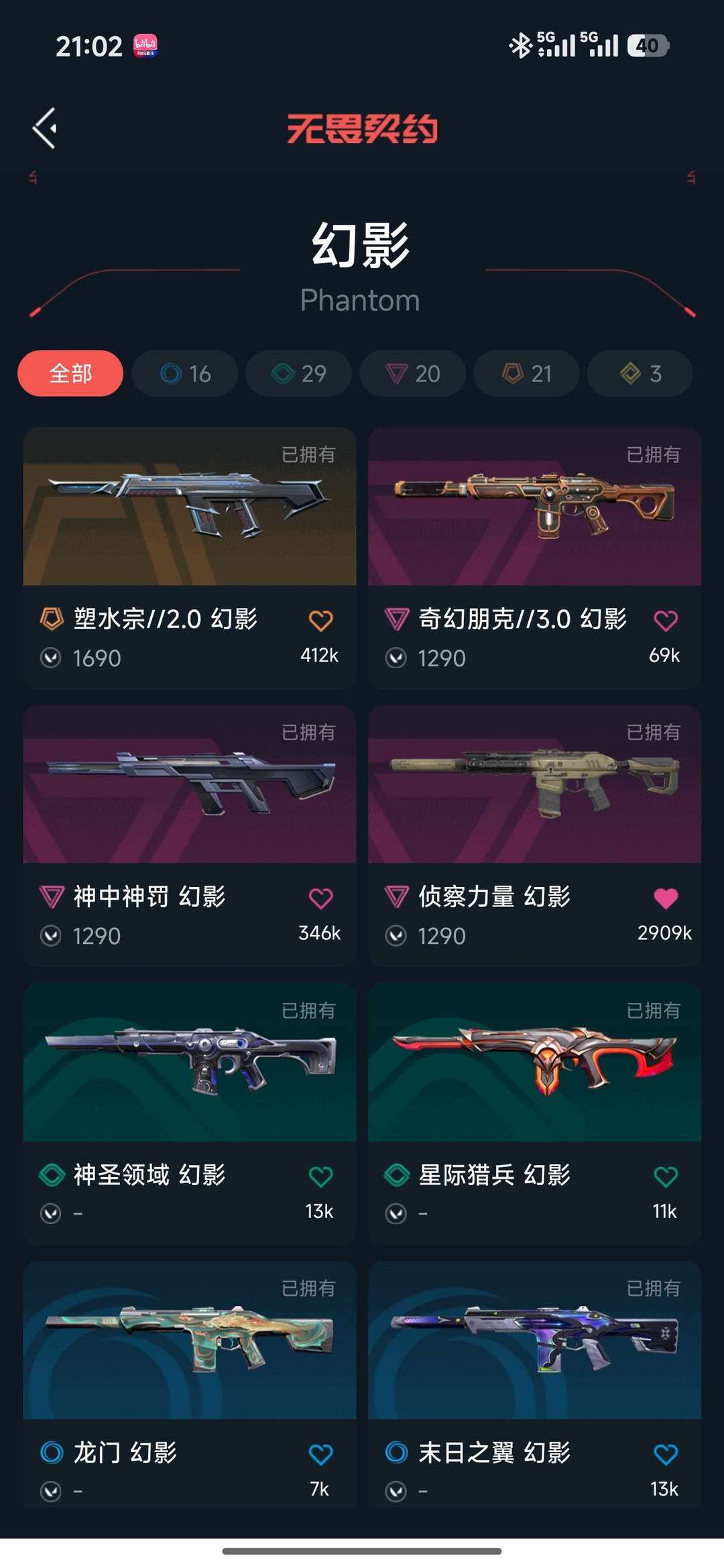Open the 神圣领域 幻影 skin card
Viewport: 724px width, 1568px height.
coord(190,1113)
